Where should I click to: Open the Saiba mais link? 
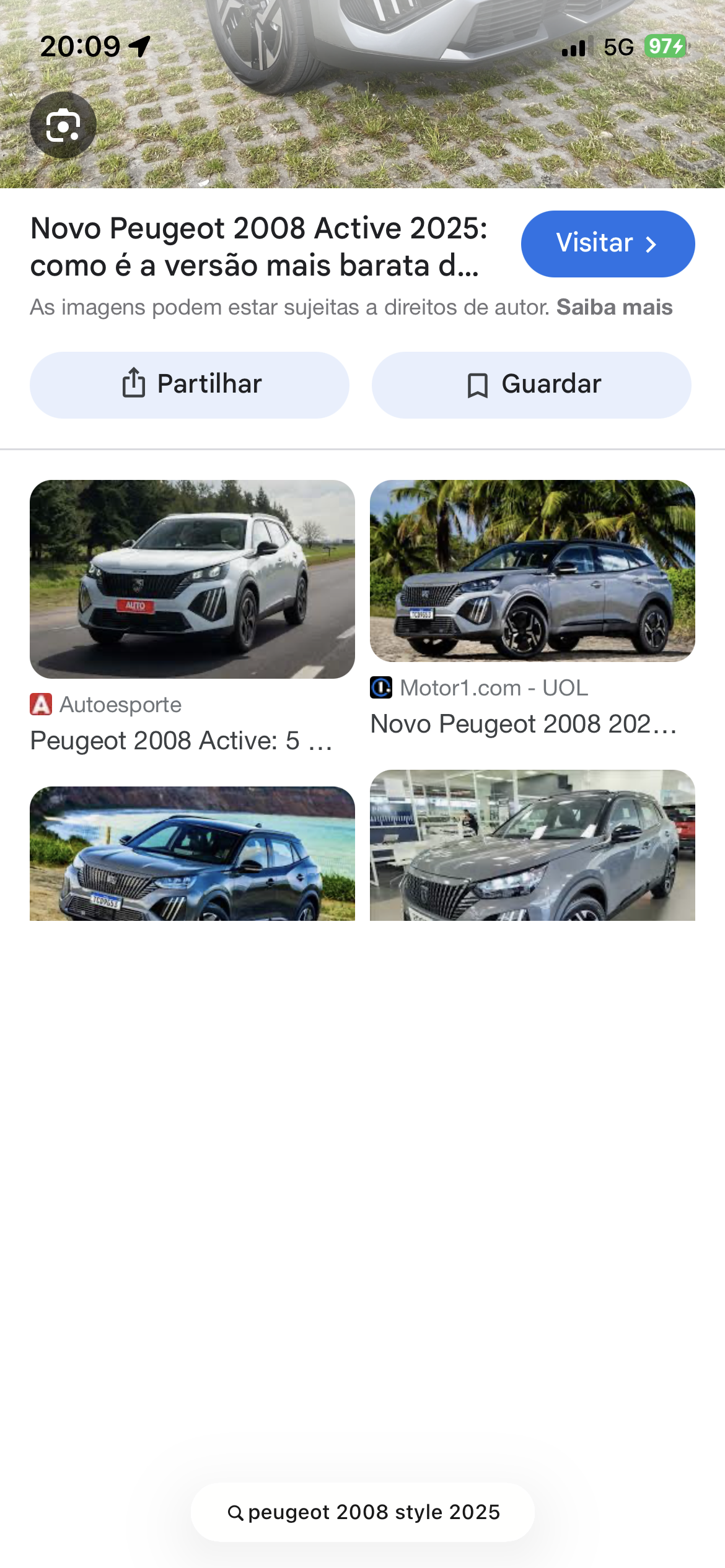click(614, 307)
